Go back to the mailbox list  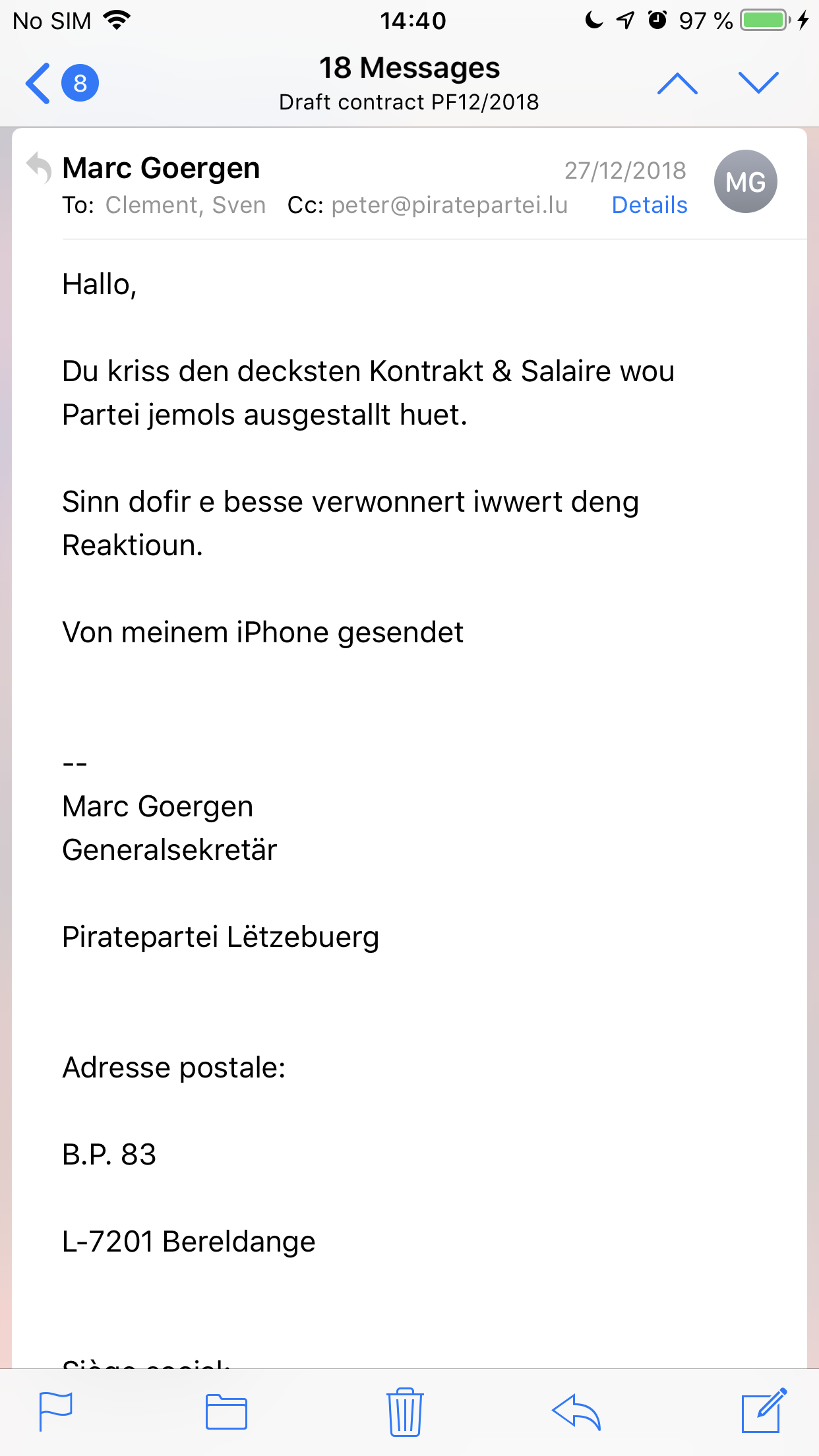41,83
